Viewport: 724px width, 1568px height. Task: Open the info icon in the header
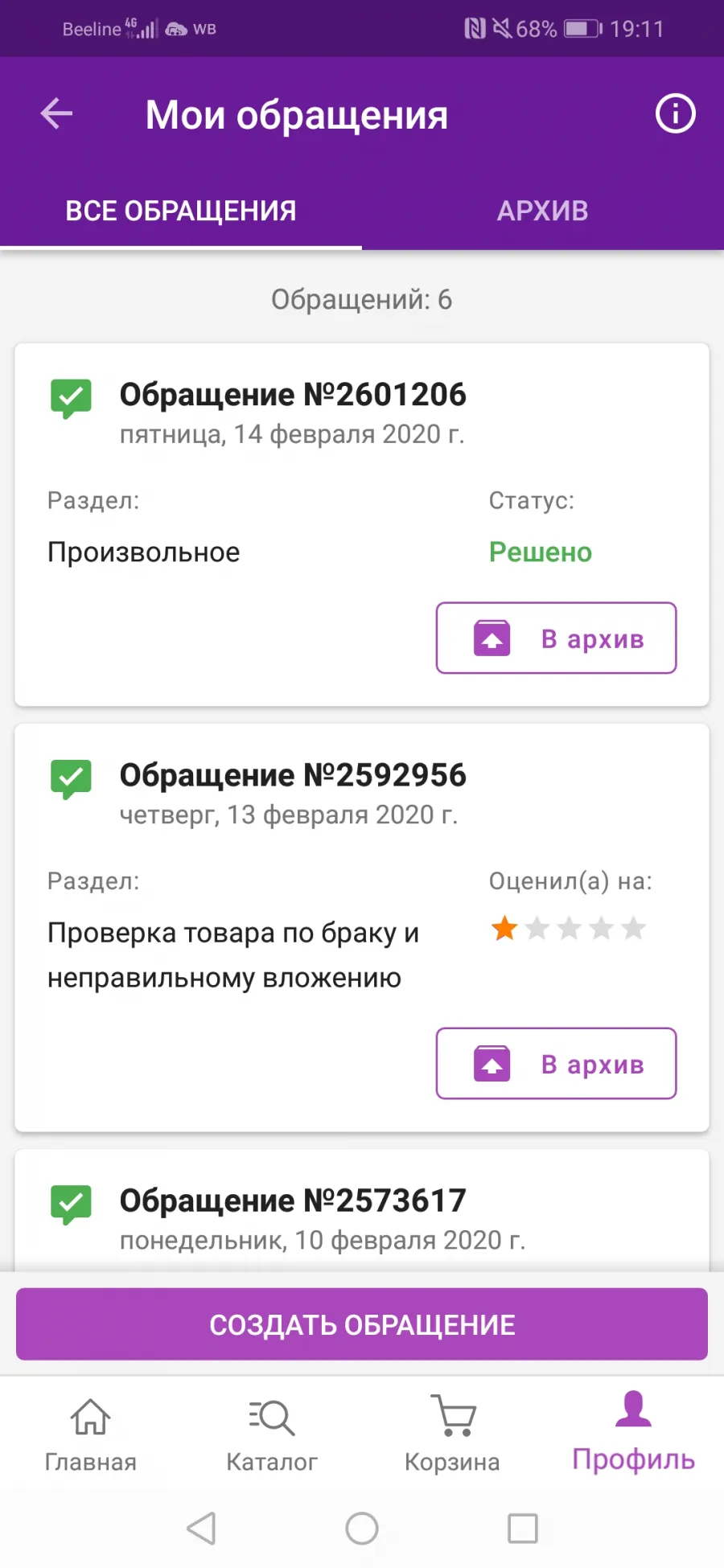[x=675, y=113]
